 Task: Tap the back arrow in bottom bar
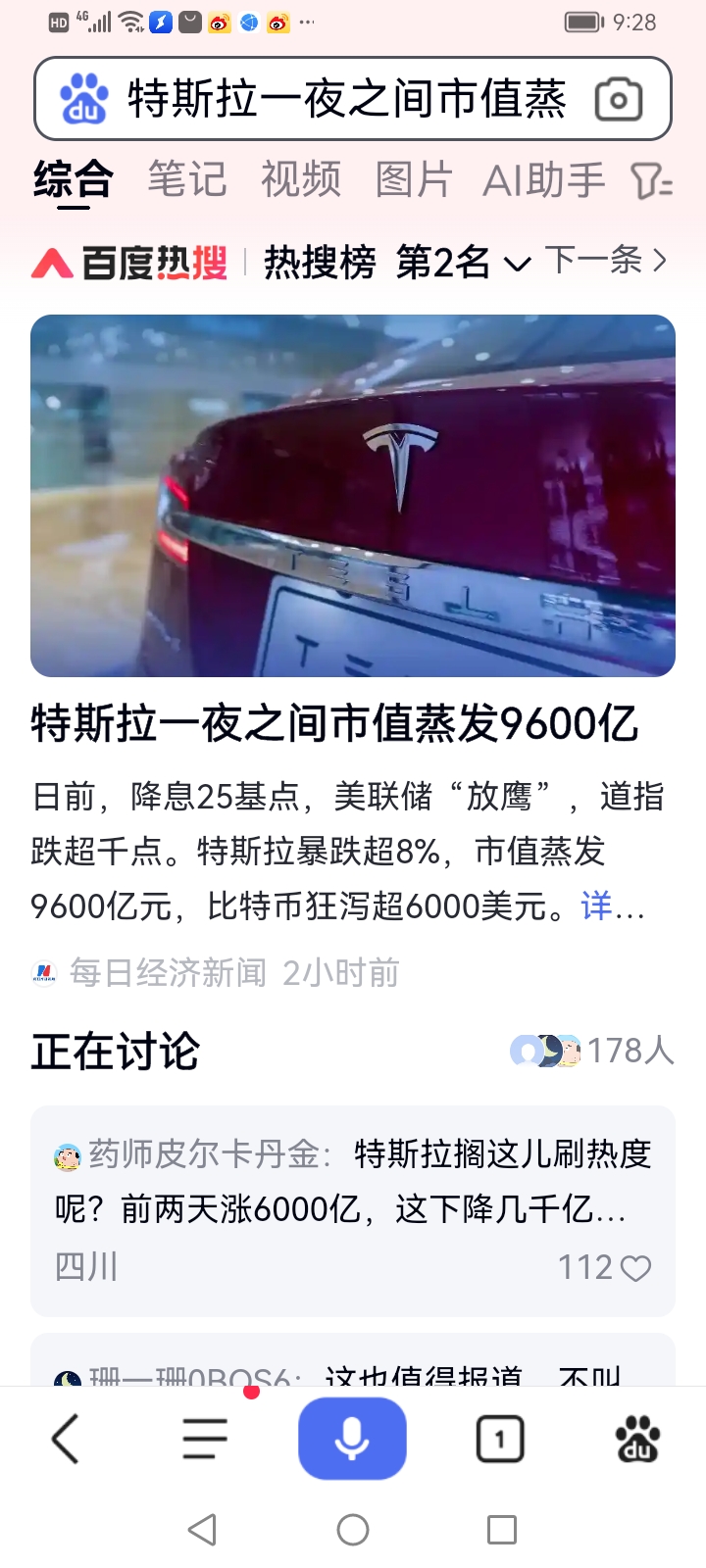click(x=65, y=1438)
